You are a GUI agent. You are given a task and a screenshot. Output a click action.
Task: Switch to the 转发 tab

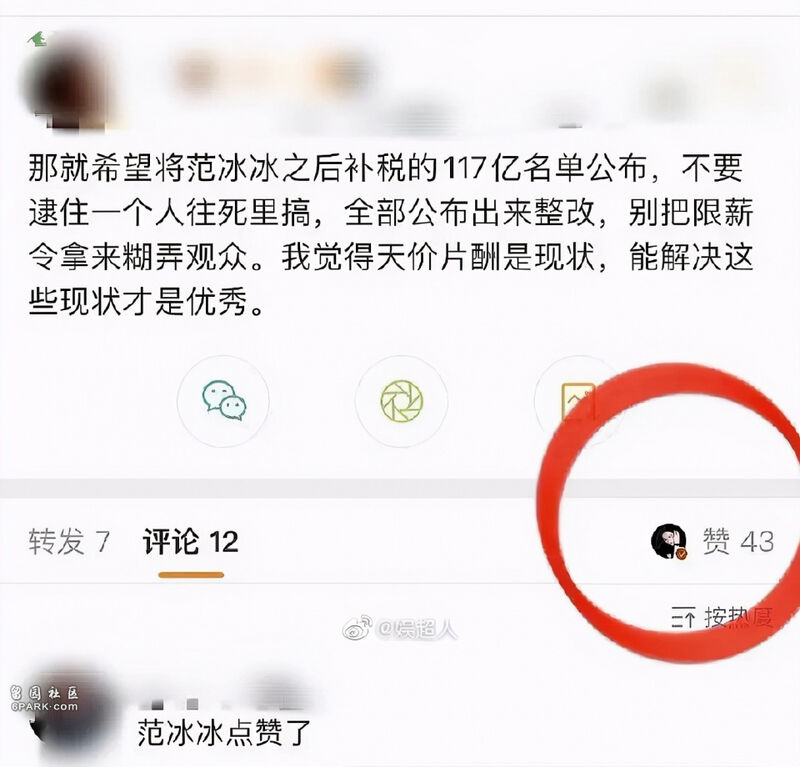[x=69, y=542]
